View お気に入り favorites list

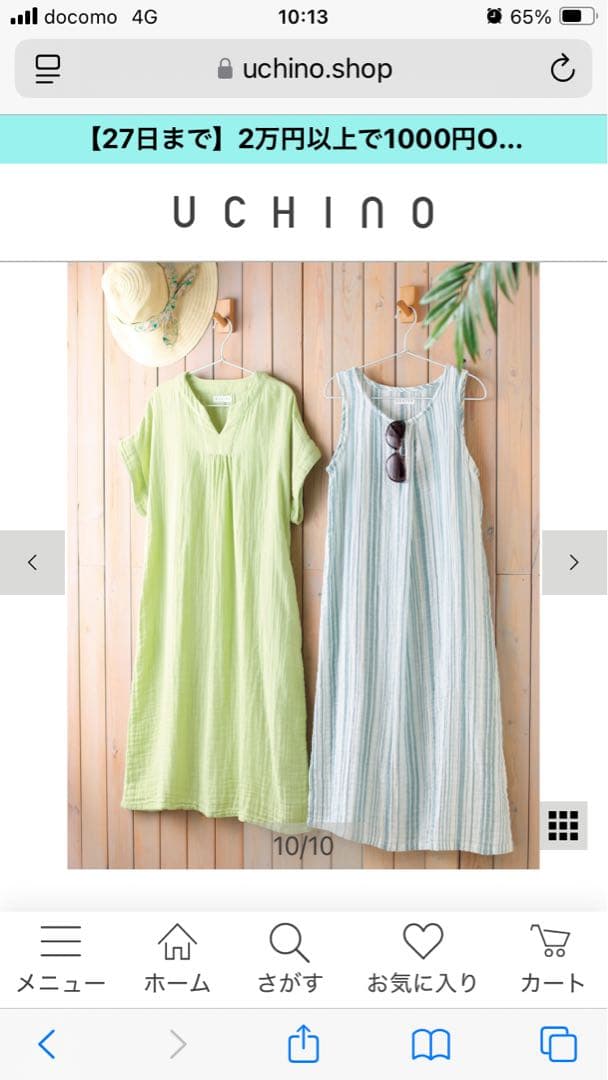click(x=422, y=958)
